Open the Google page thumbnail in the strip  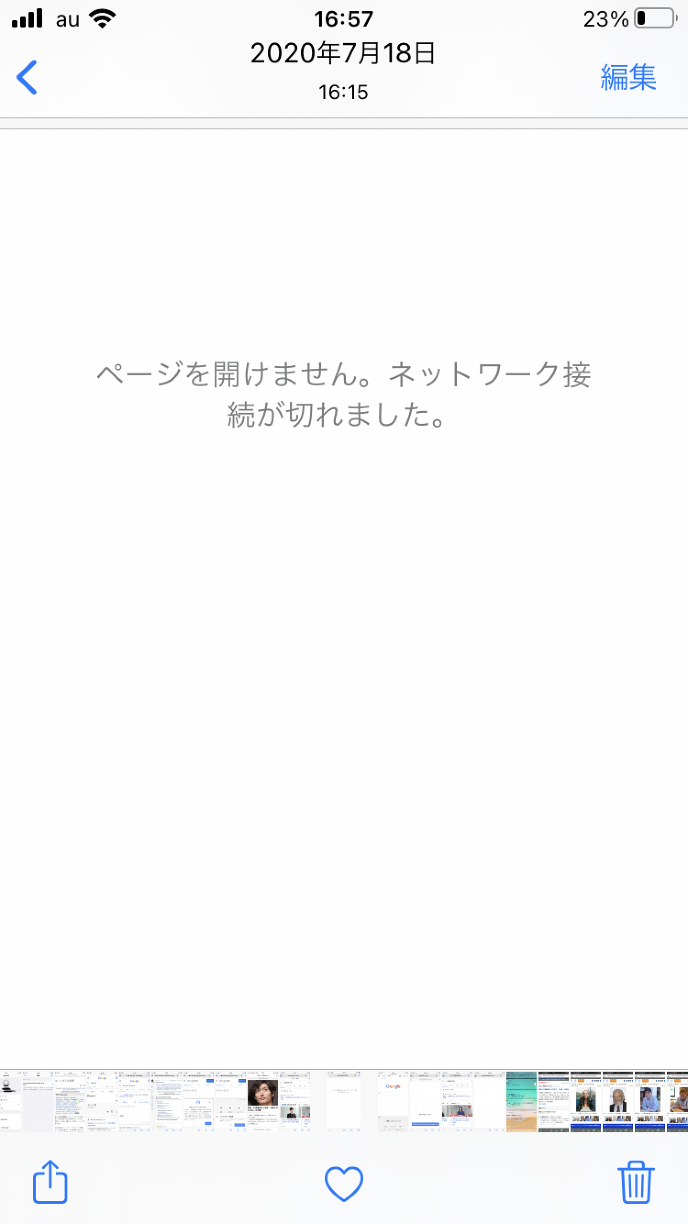393,1101
